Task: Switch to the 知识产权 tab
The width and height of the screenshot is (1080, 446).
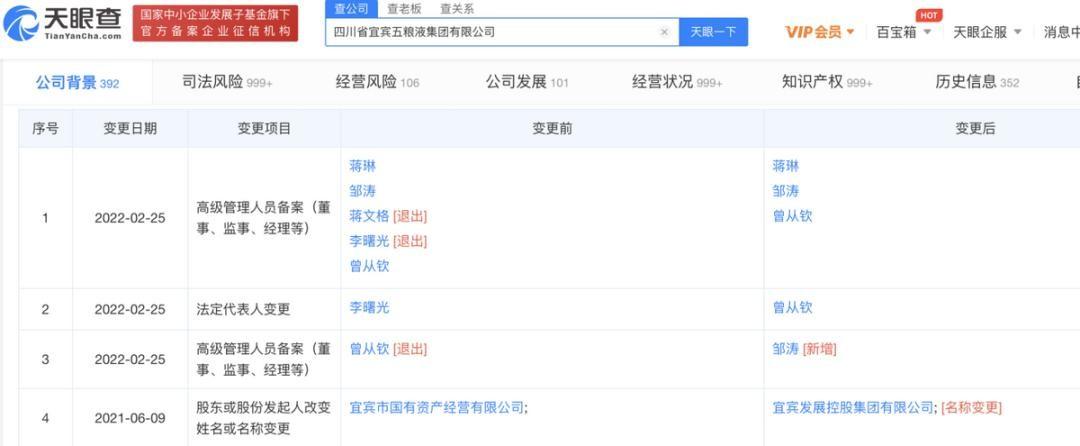Action: (x=826, y=82)
